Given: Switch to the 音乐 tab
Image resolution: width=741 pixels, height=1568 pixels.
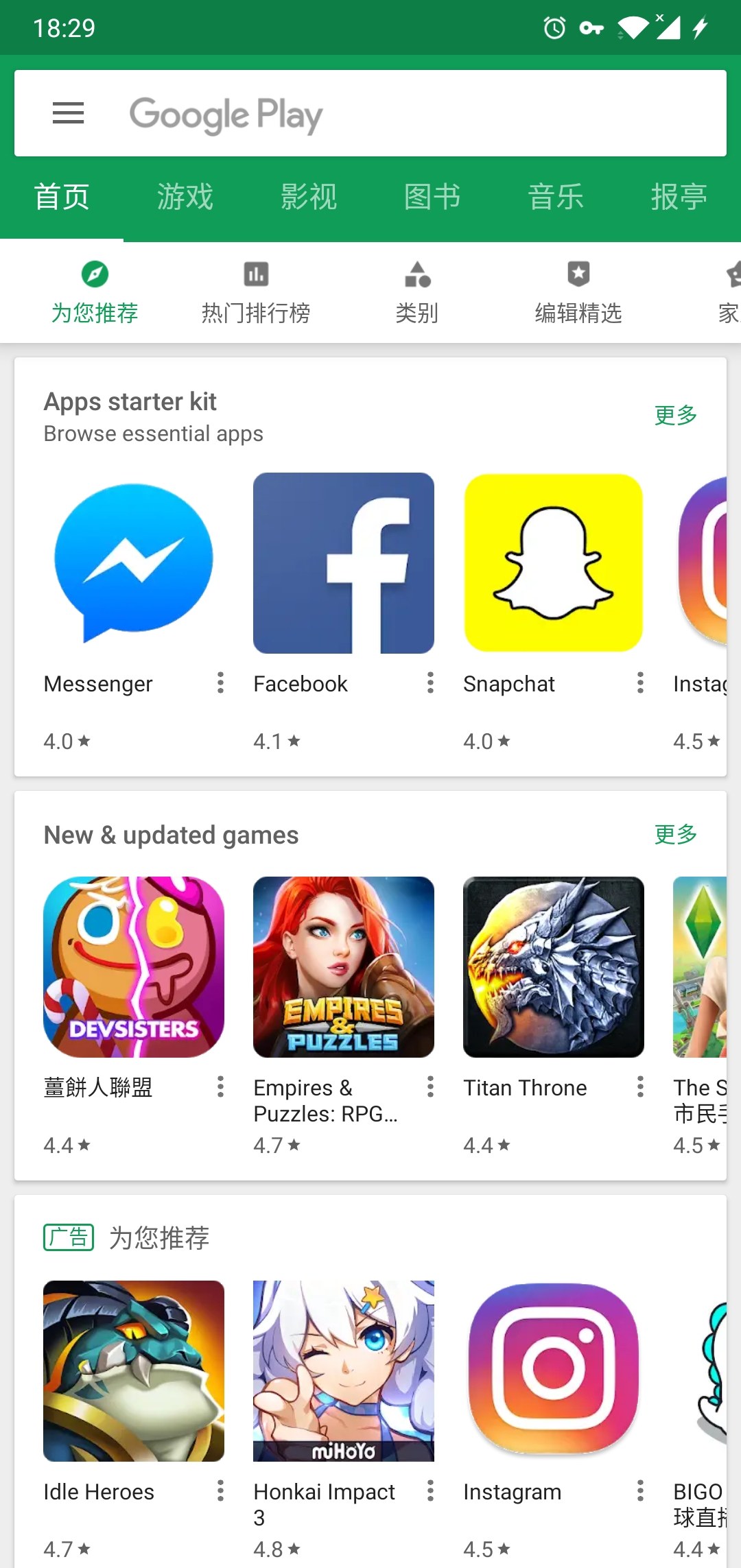Looking at the screenshot, I should click(555, 198).
